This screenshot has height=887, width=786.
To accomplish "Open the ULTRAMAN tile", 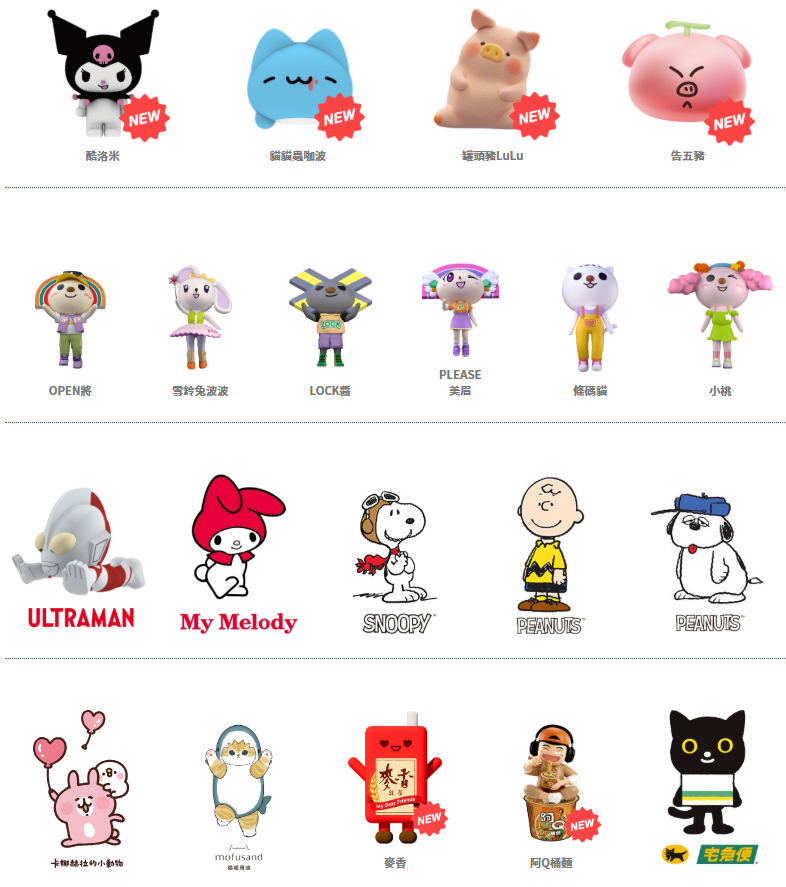I will pos(80,555).
